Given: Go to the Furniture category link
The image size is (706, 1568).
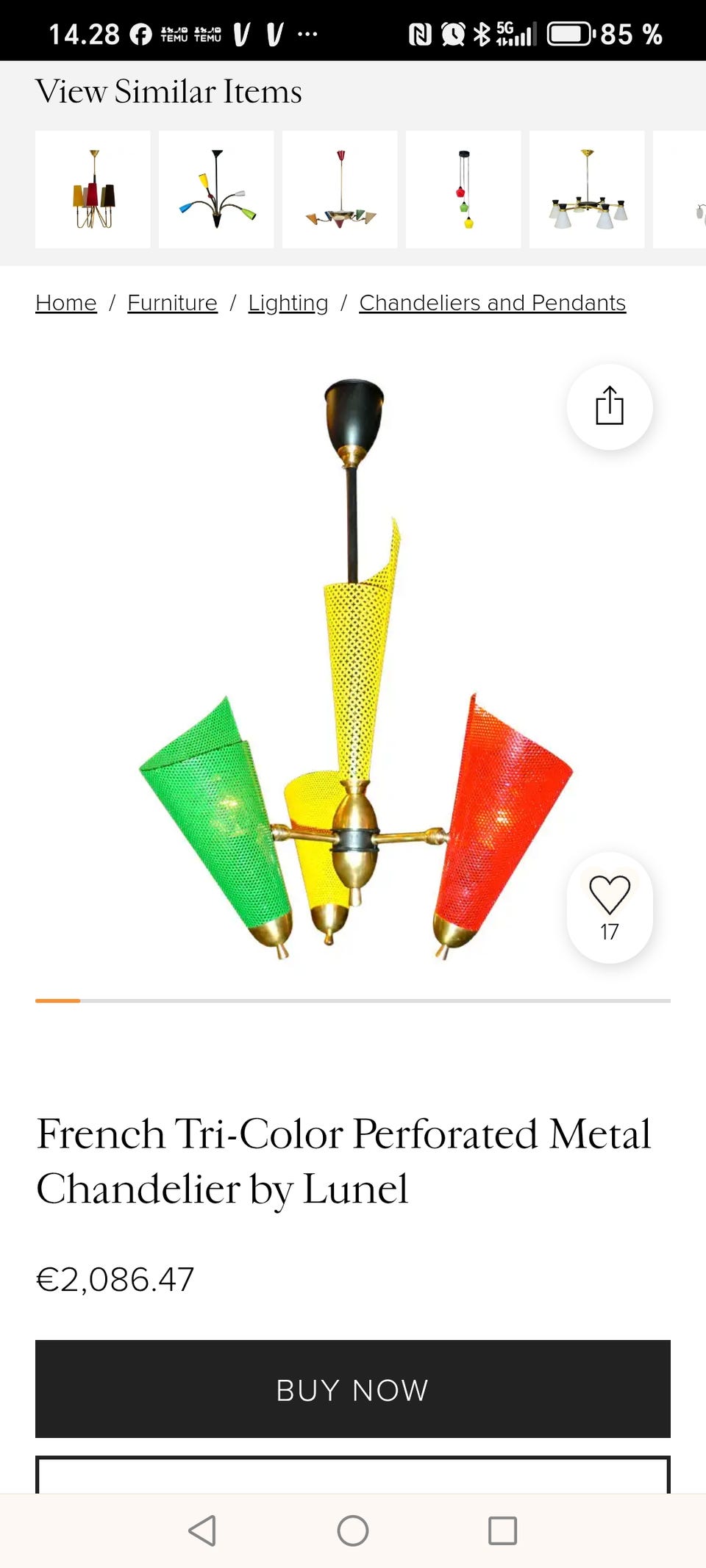Looking at the screenshot, I should click(x=172, y=303).
